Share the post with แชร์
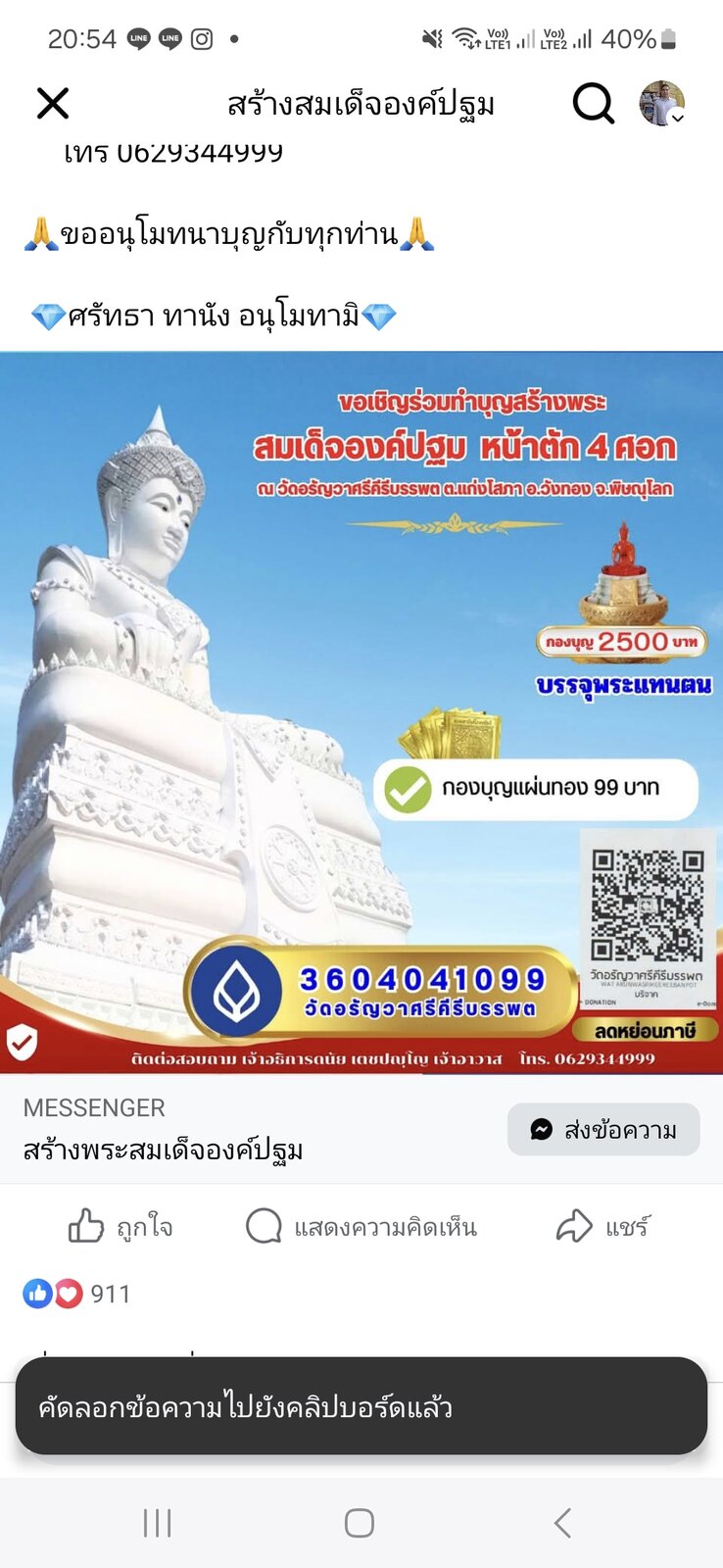Viewport: 723px width, 1568px height. pyautogui.click(x=602, y=1226)
